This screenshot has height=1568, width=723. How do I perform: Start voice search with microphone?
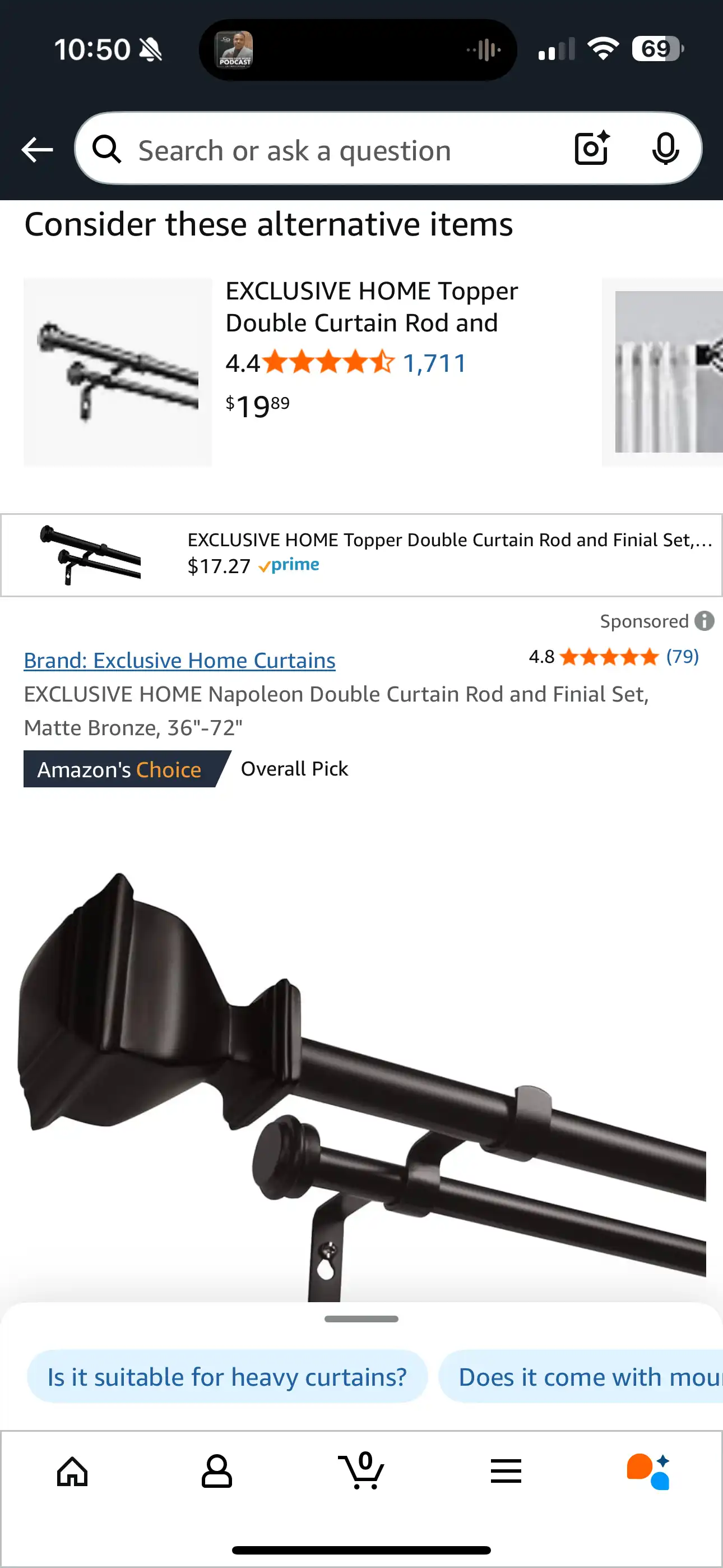[x=665, y=149]
